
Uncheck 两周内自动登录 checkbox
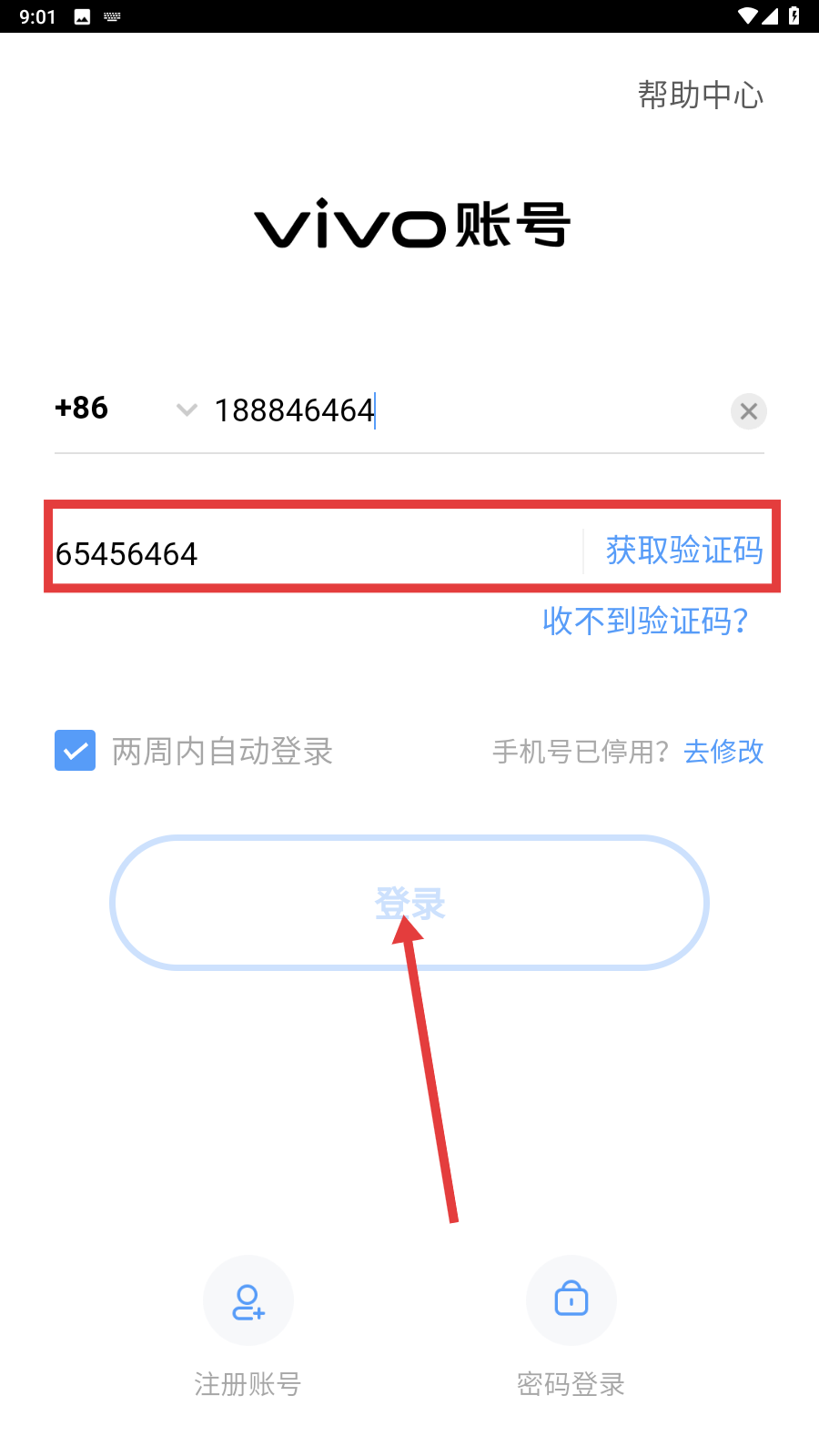75,751
